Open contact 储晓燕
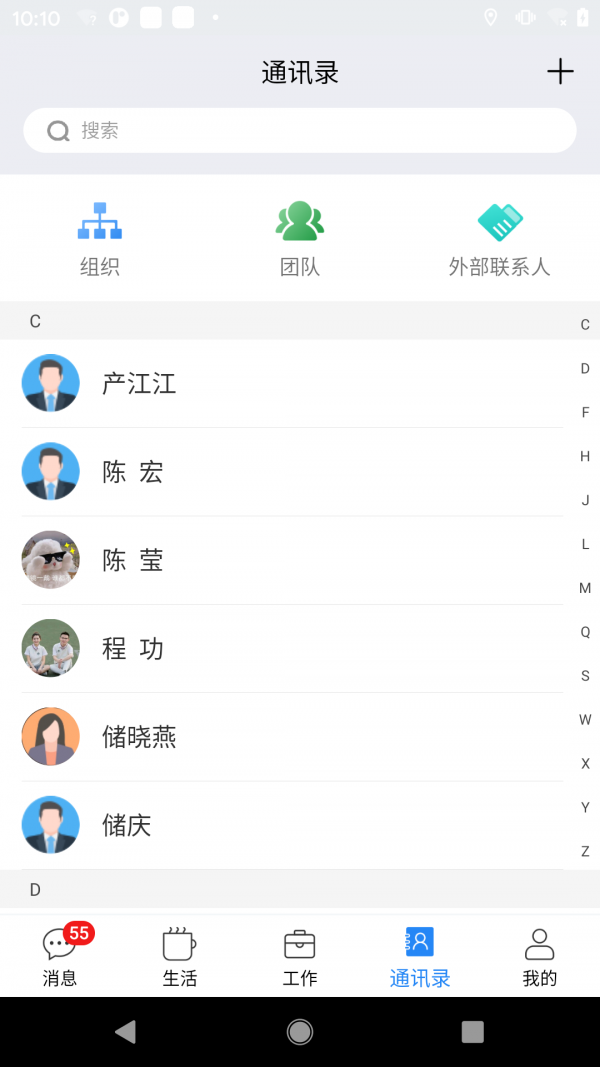Image resolution: width=600 pixels, height=1067 pixels. coord(290,737)
